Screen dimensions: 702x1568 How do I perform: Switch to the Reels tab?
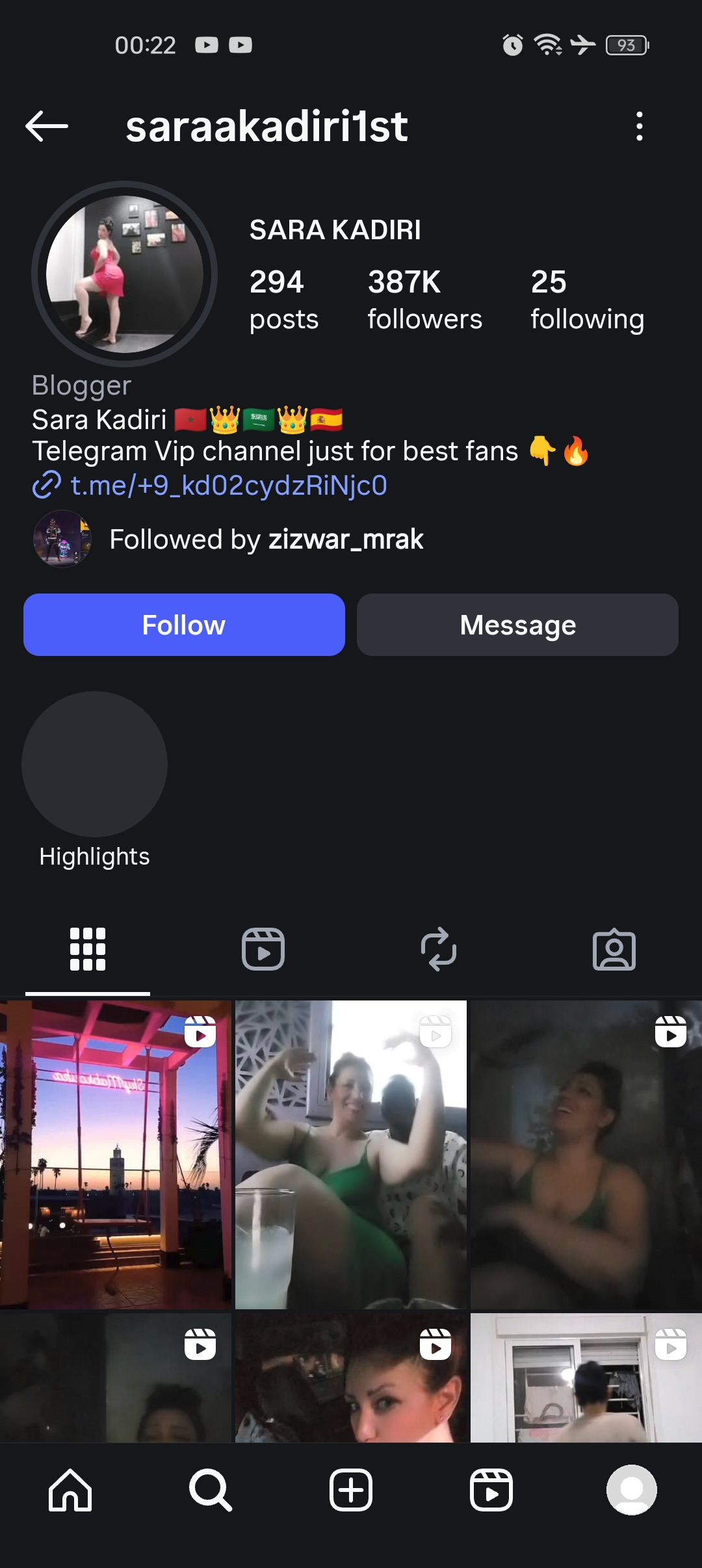click(263, 949)
